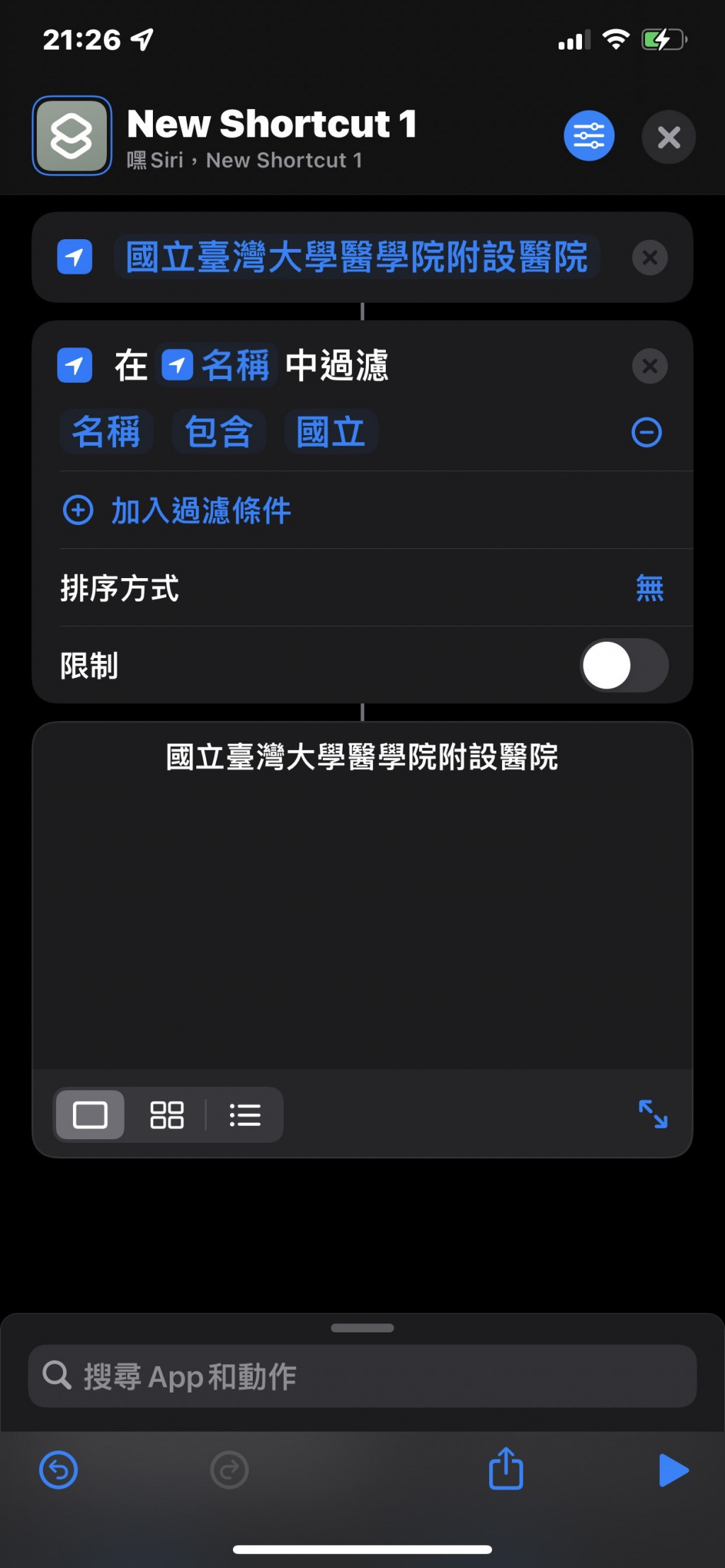Edit the 國立 filter value
The width and height of the screenshot is (725, 1568).
[x=331, y=432]
